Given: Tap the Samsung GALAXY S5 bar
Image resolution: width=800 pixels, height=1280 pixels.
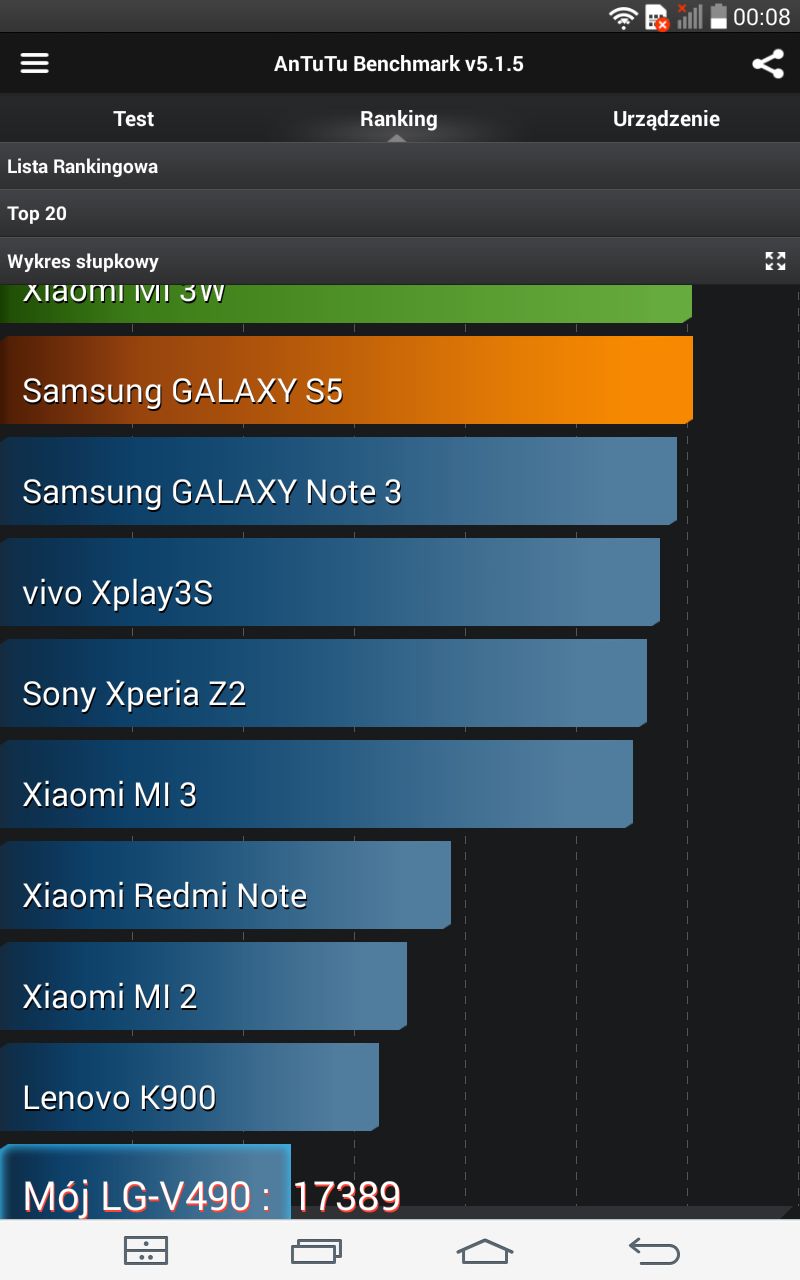Looking at the screenshot, I should 346,380.
